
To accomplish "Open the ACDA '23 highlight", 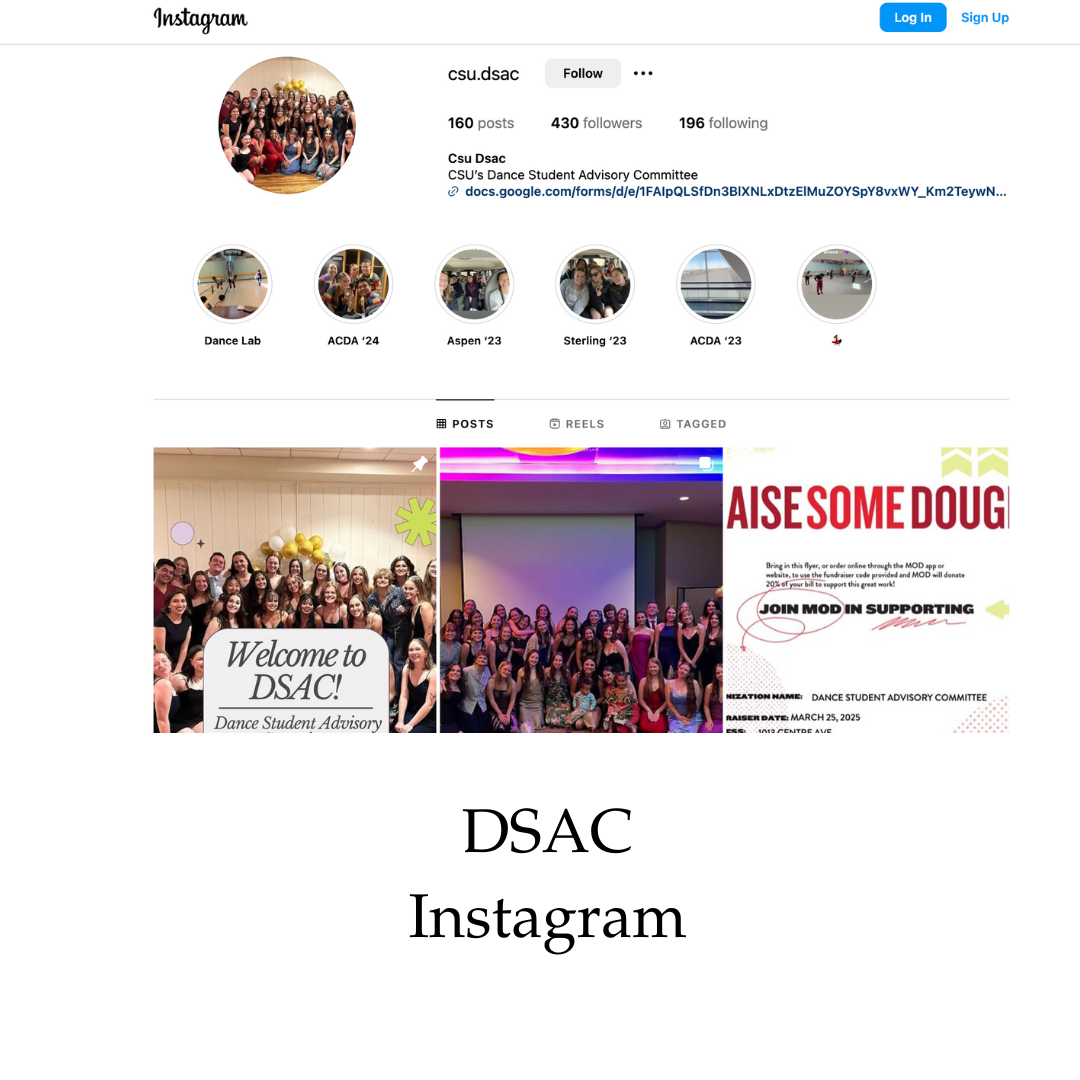I will click(x=716, y=285).
